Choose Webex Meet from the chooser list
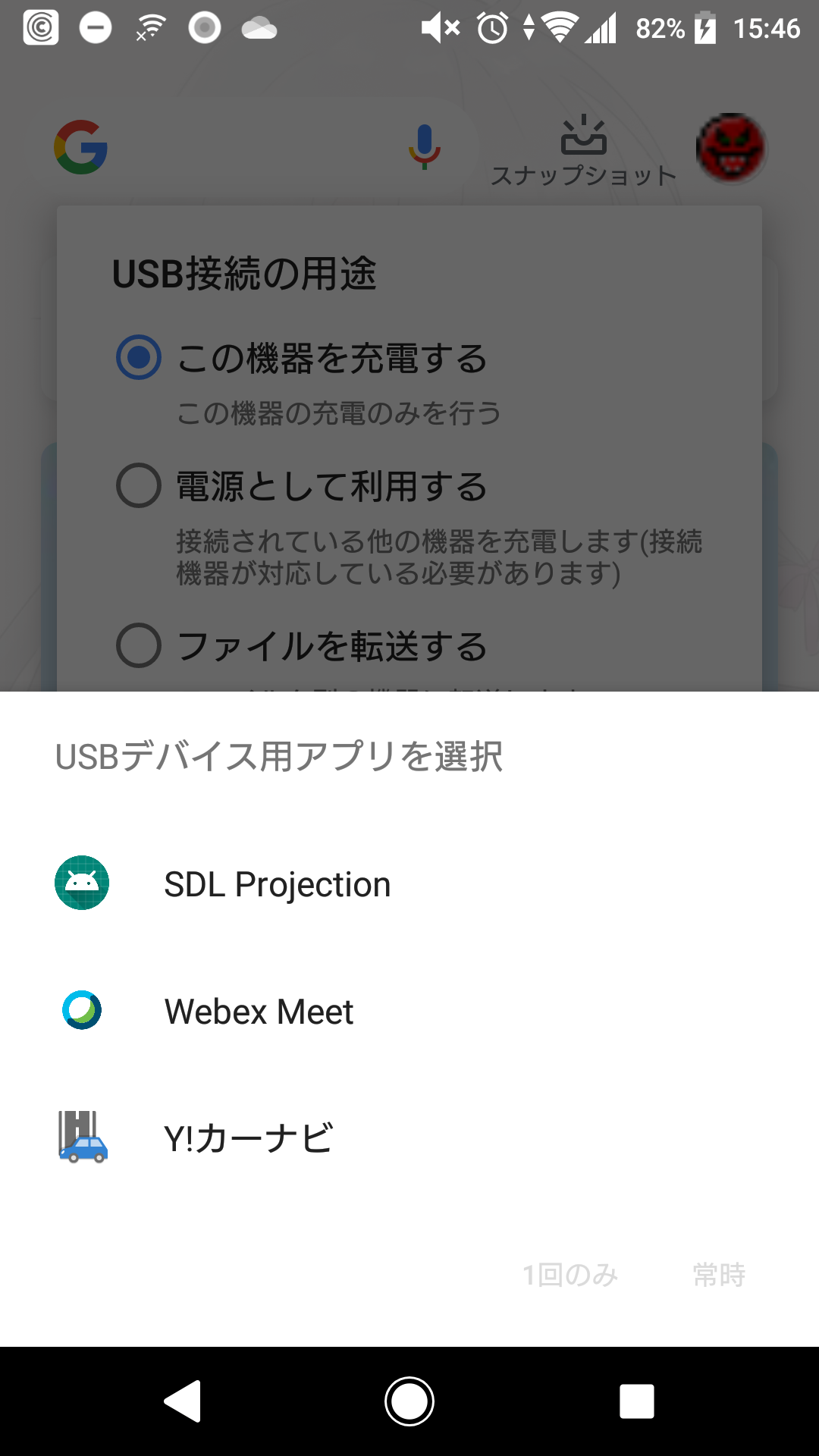 (x=259, y=1011)
